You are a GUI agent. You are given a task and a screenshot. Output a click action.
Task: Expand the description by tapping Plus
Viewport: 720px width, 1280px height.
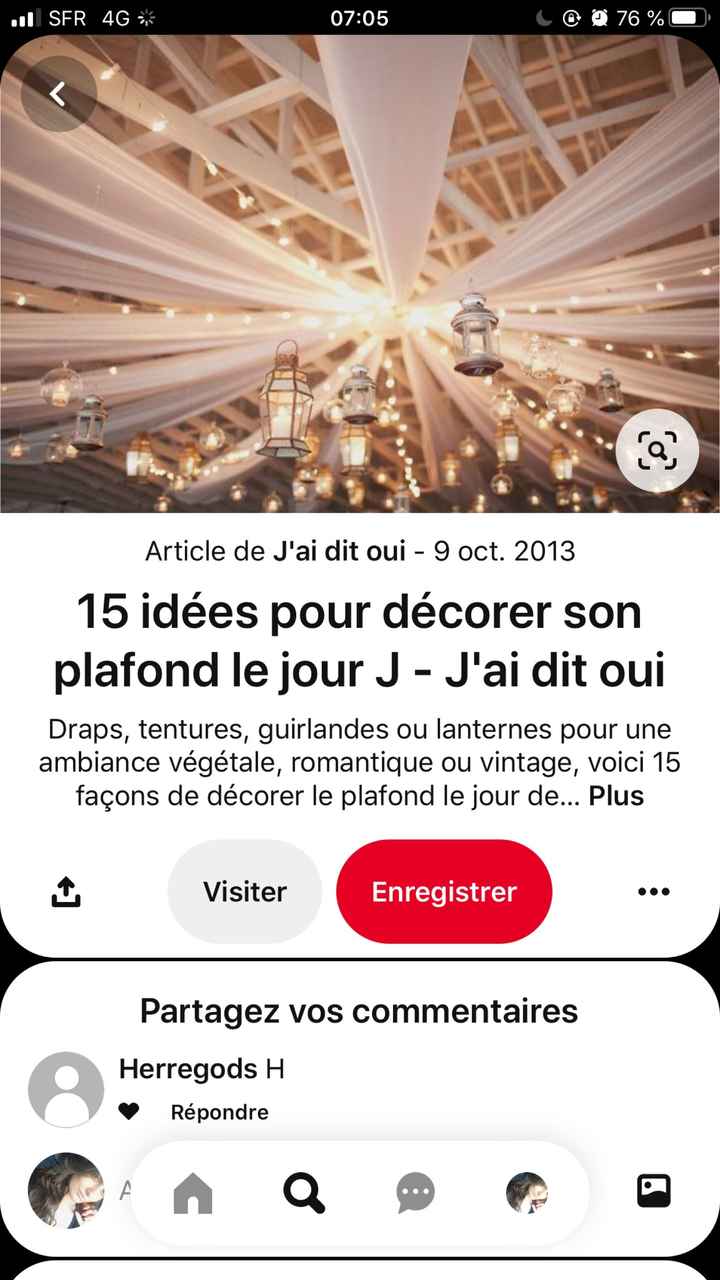[617, 796]
